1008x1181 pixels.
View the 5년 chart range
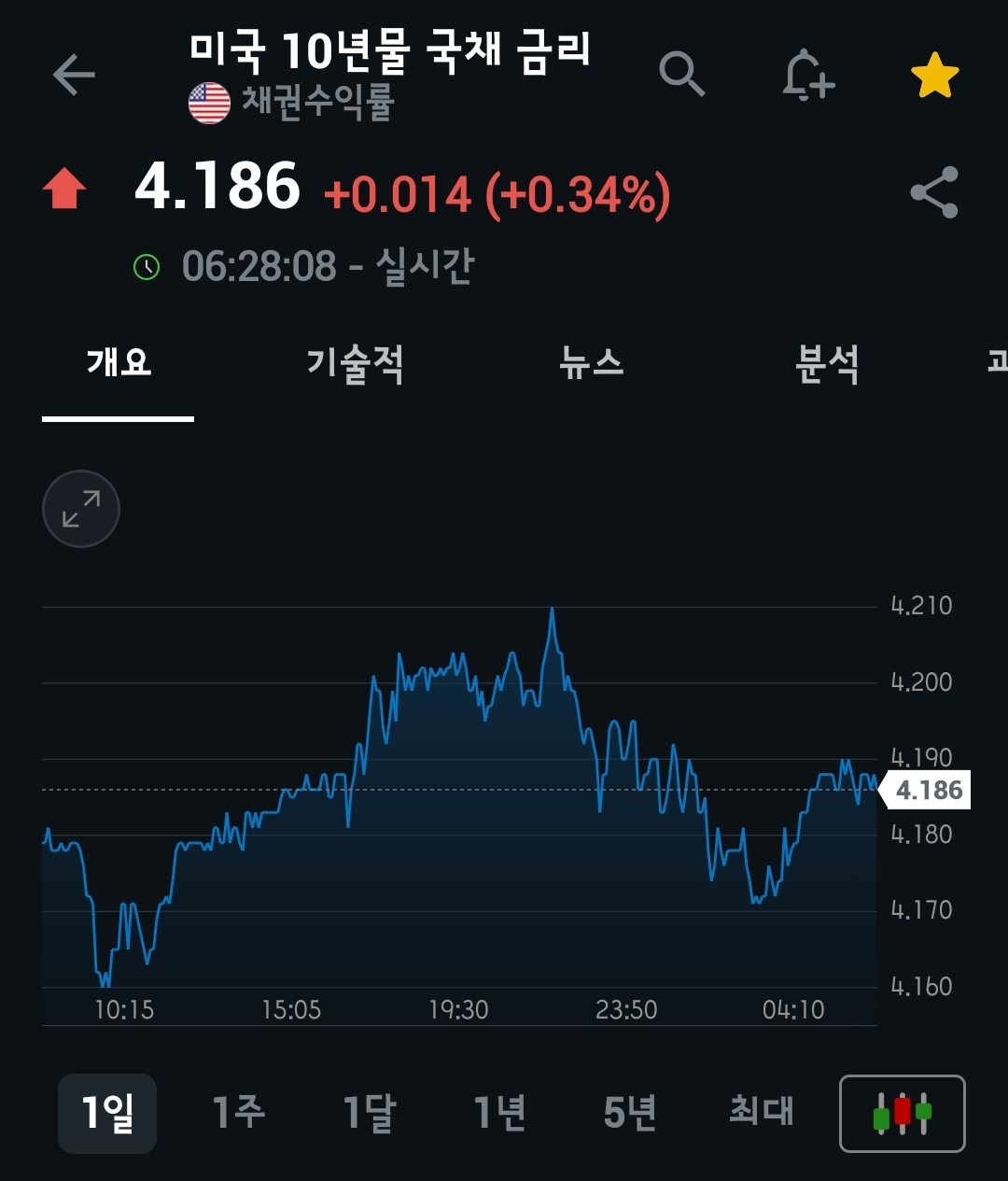pyautogui.click(x=630, y=1113)
